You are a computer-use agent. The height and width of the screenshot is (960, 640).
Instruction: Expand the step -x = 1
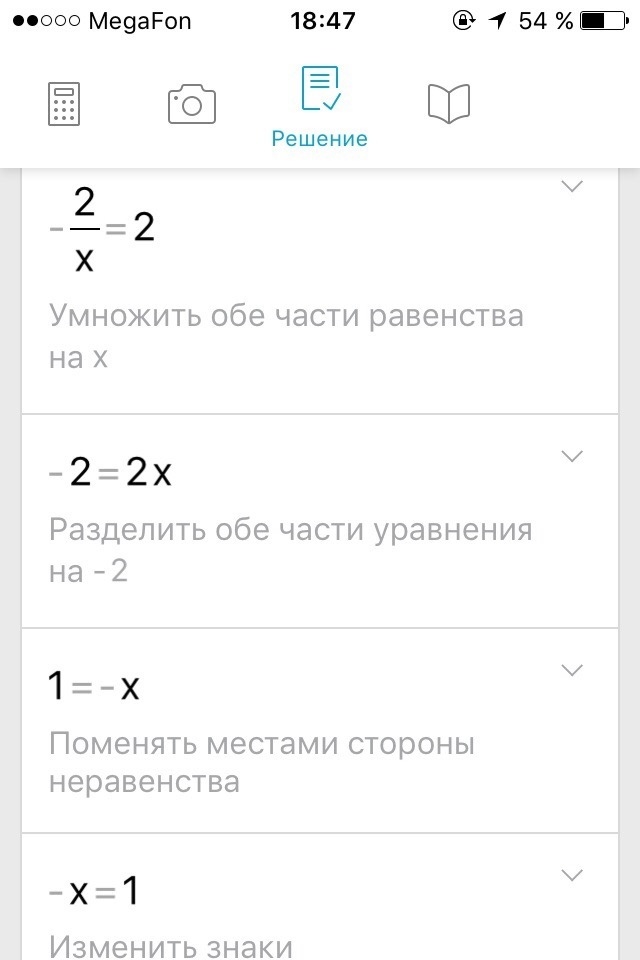point(572,876)
